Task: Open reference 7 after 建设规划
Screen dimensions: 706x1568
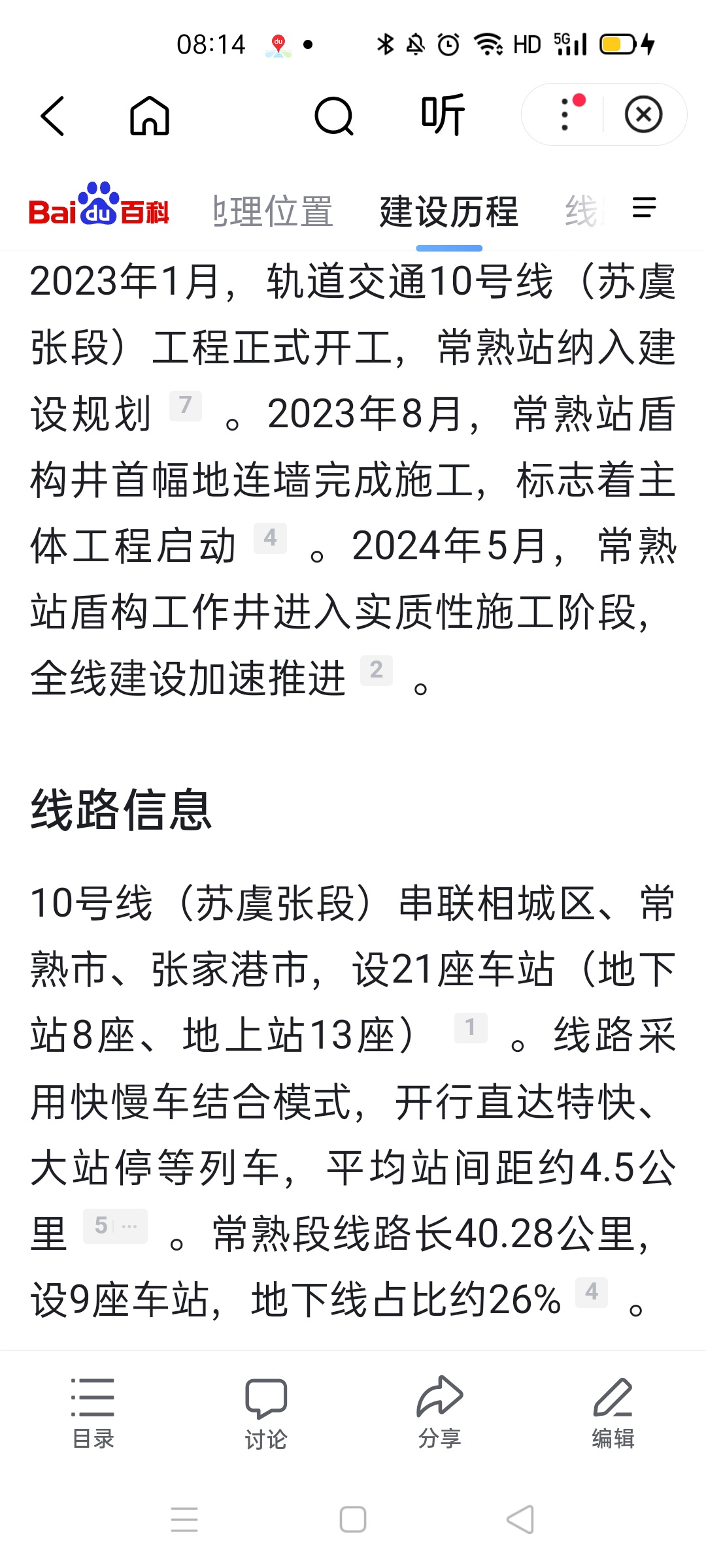Action: tap(186, 406)
